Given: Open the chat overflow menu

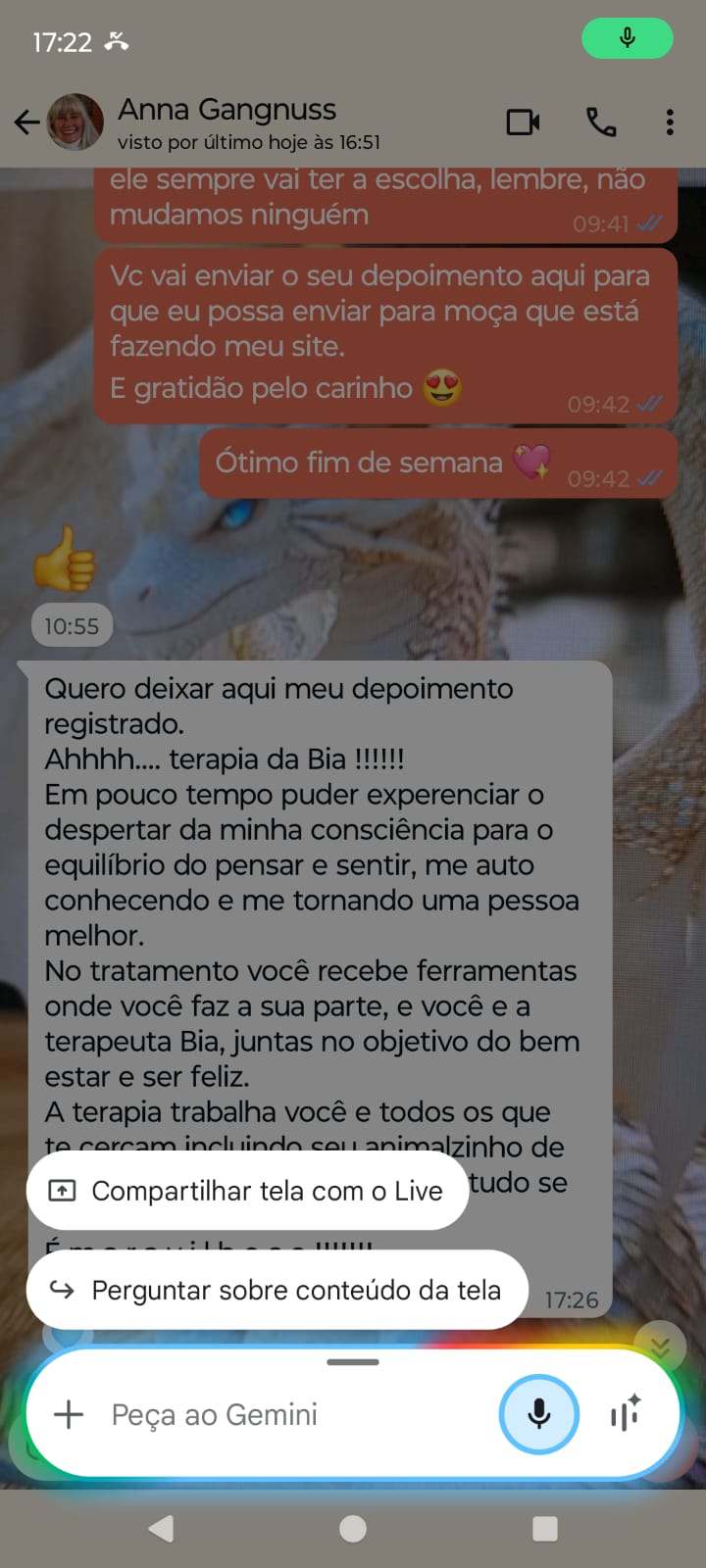Looking at the screenshot, I should point(670,122).
